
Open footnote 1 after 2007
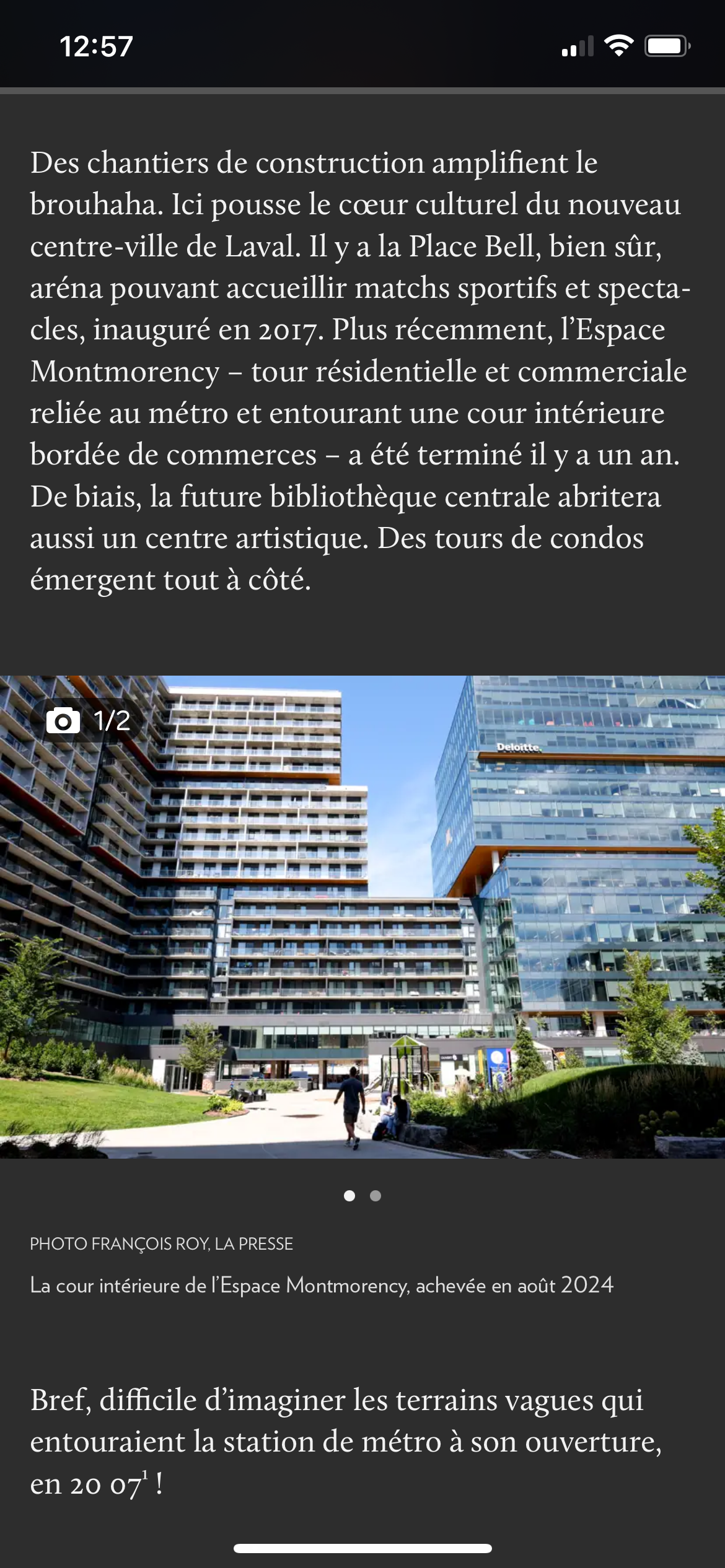click(x=145, y=1474)
